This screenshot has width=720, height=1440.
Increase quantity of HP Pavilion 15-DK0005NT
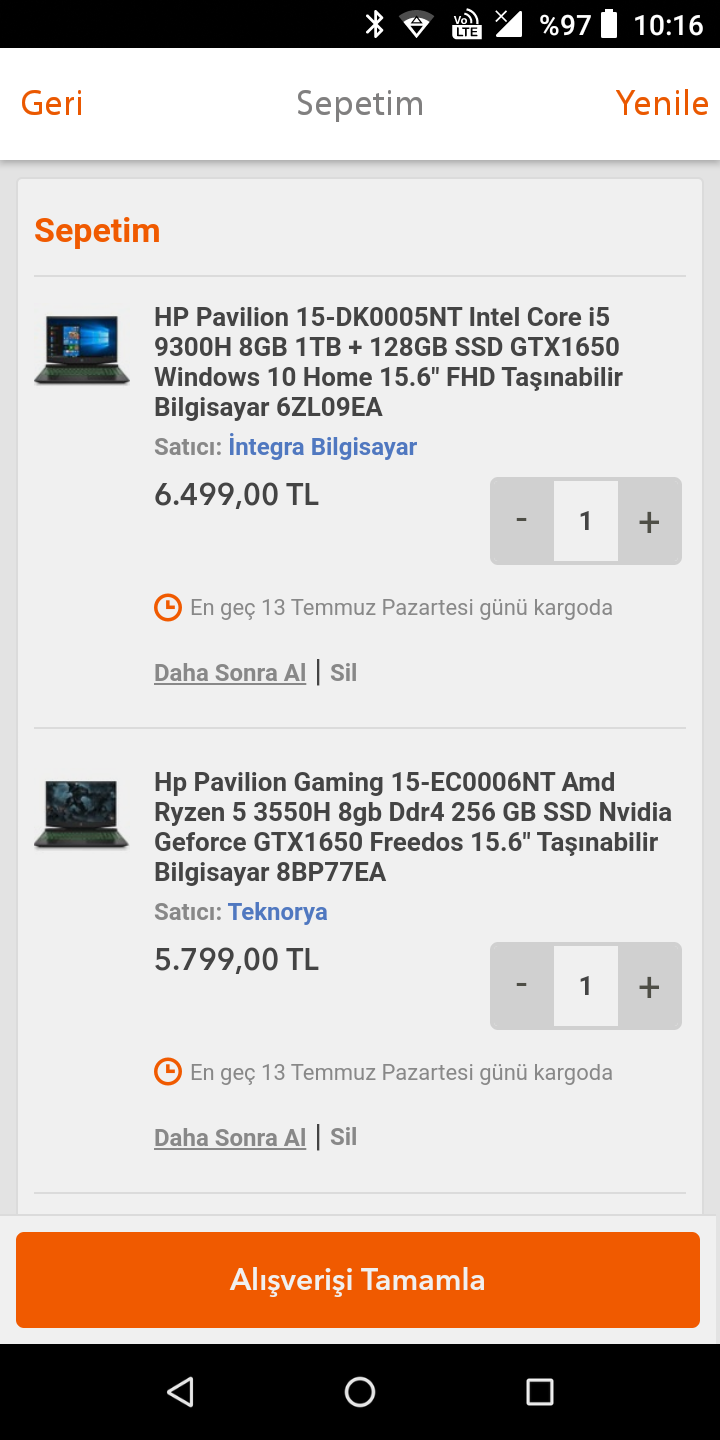(x=649, y=521)
